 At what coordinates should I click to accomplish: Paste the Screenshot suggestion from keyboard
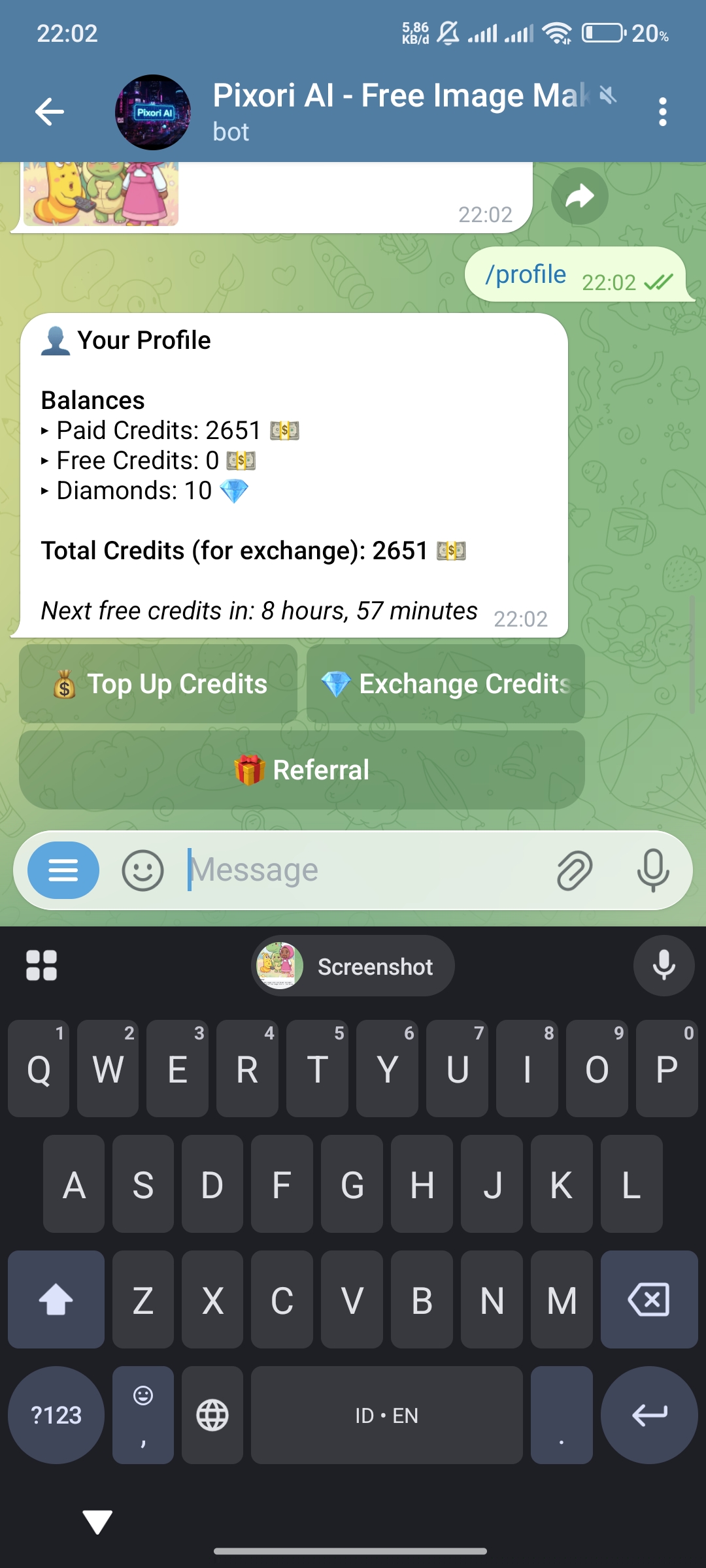pos(353,966)
